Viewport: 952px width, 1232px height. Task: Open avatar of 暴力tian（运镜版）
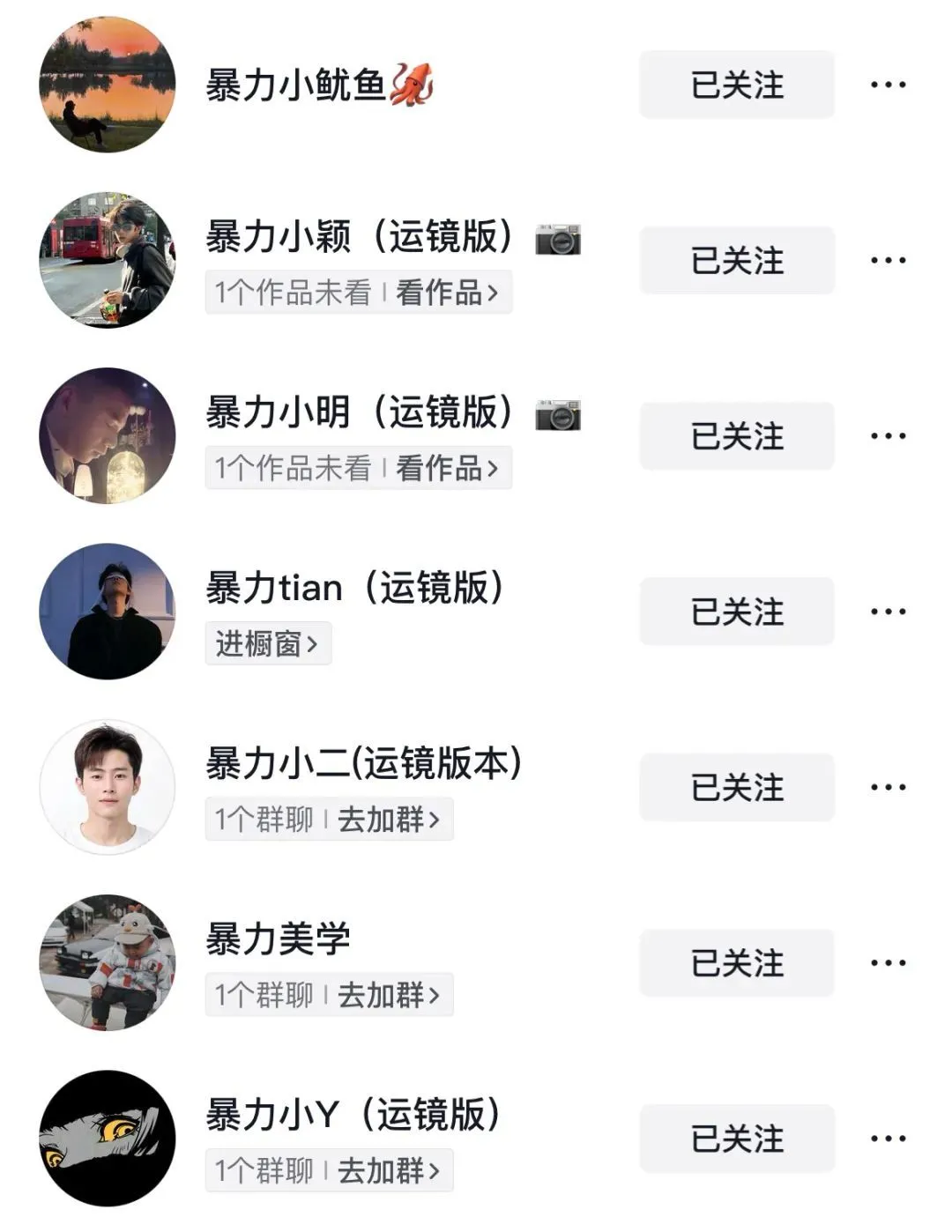(108, 612)
